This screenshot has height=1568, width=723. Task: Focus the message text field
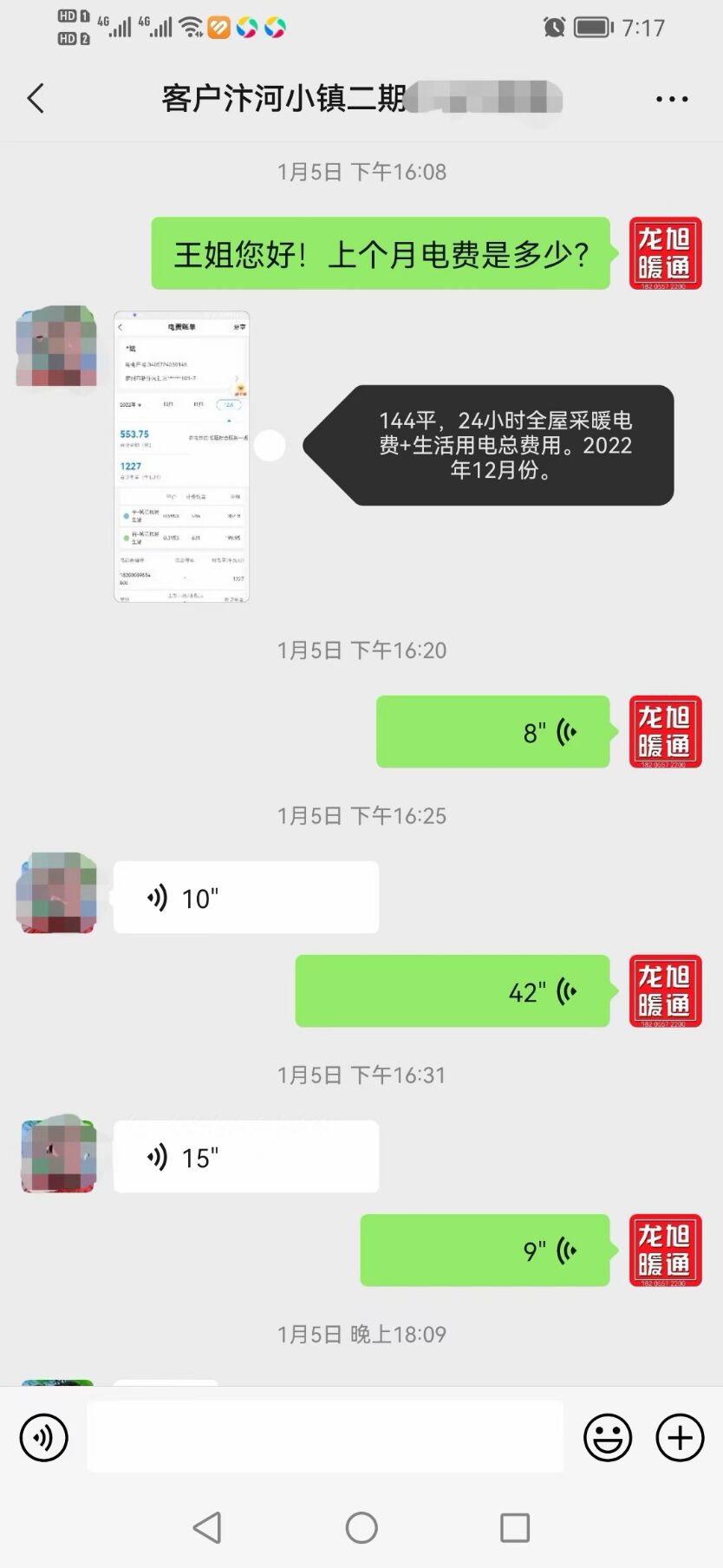tap(325, 1436)
